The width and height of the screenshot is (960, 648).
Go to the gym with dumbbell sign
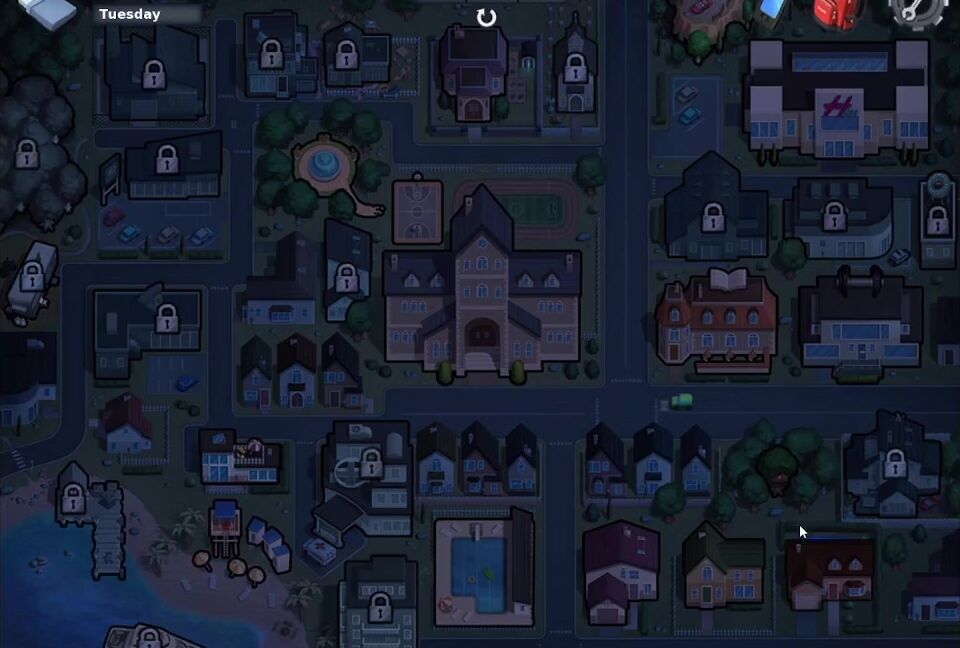click(860, 322)
